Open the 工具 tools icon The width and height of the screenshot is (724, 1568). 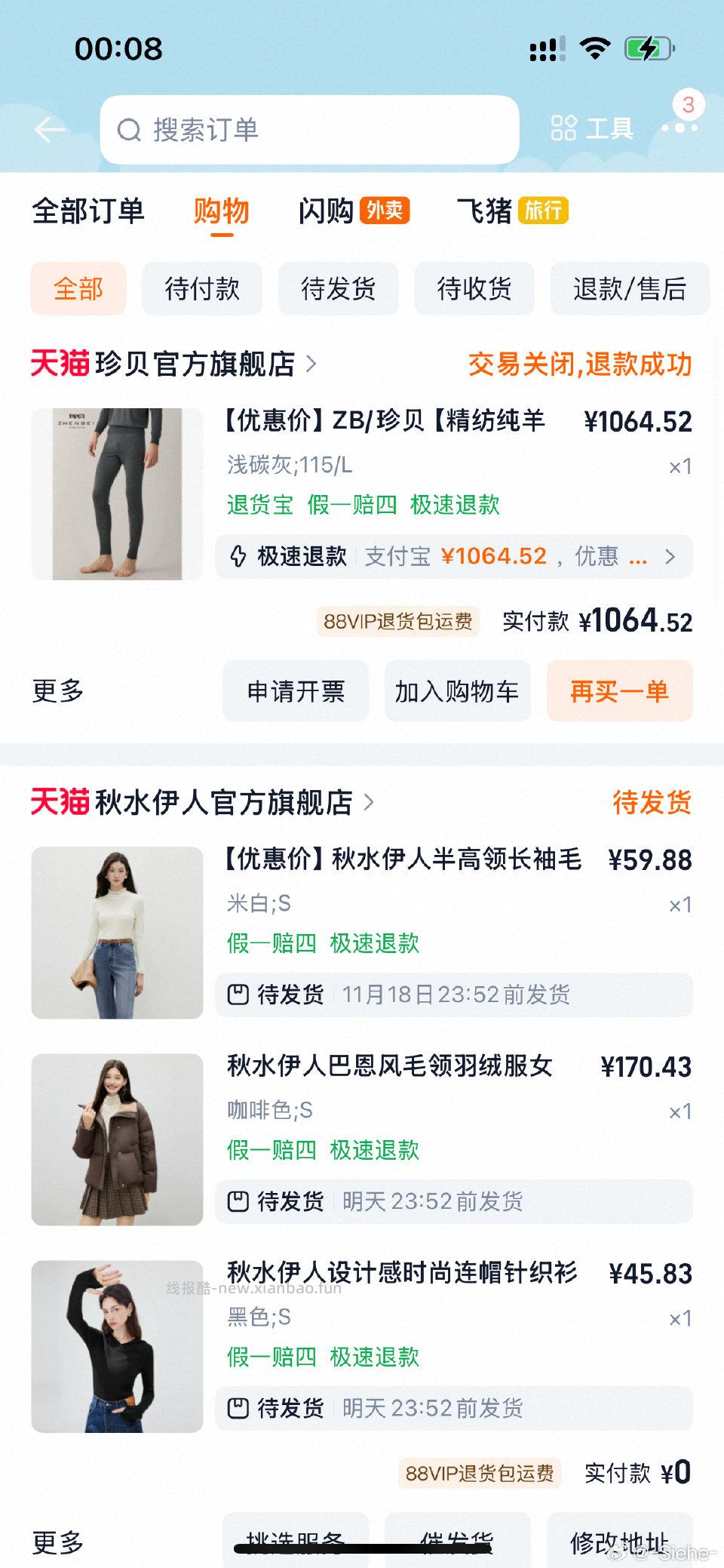(x=565, y=128)
